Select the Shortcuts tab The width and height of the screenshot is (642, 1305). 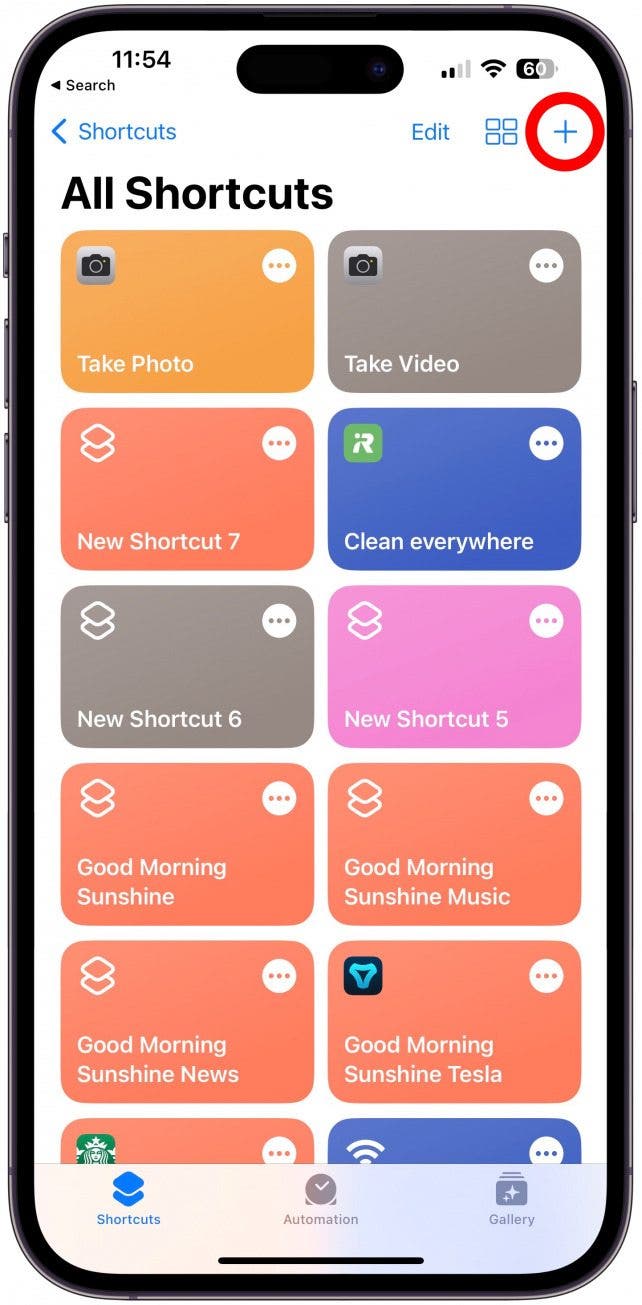[128, 1200]
